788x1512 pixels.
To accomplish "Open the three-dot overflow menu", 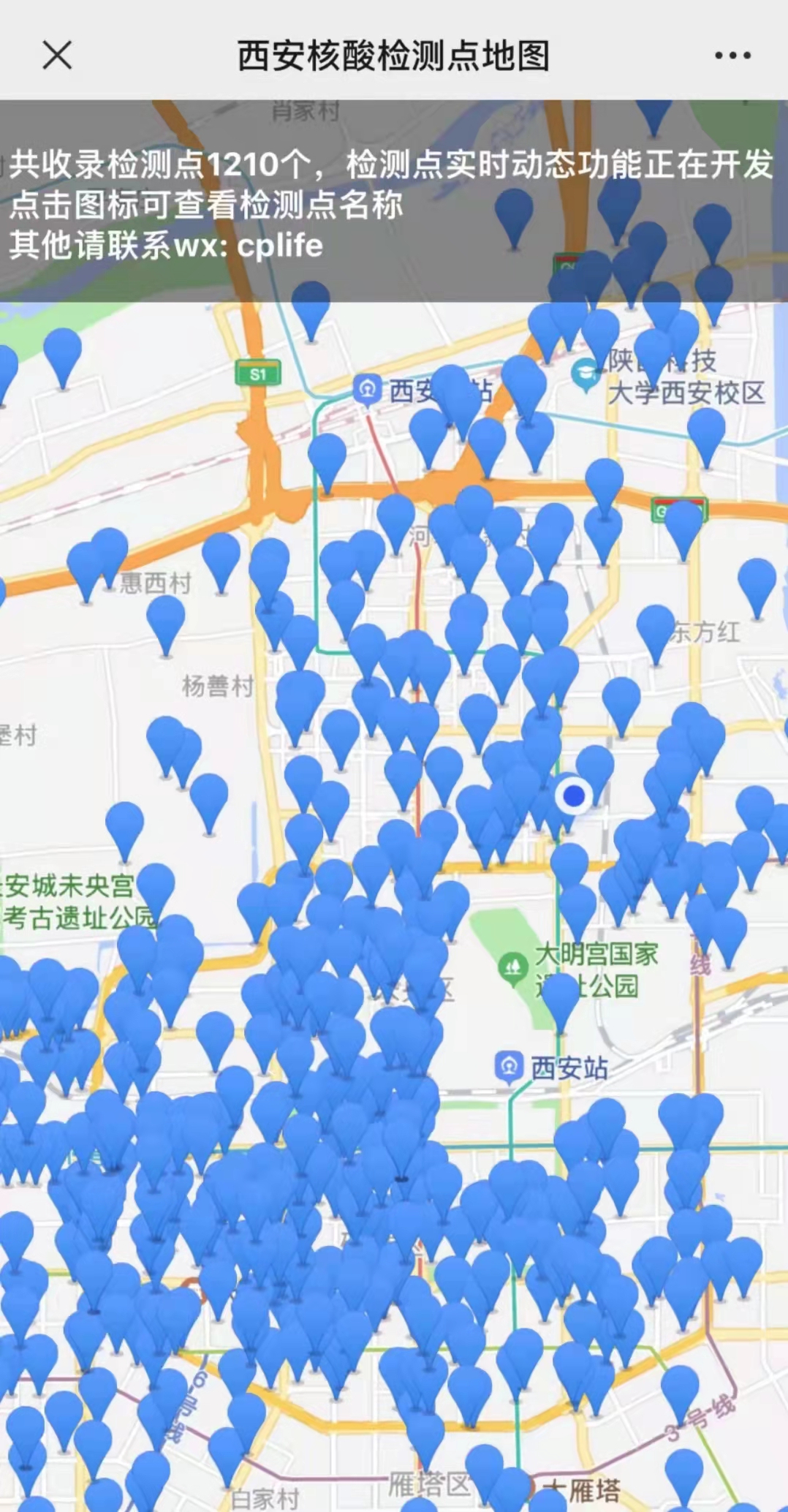I will (732, 56).
